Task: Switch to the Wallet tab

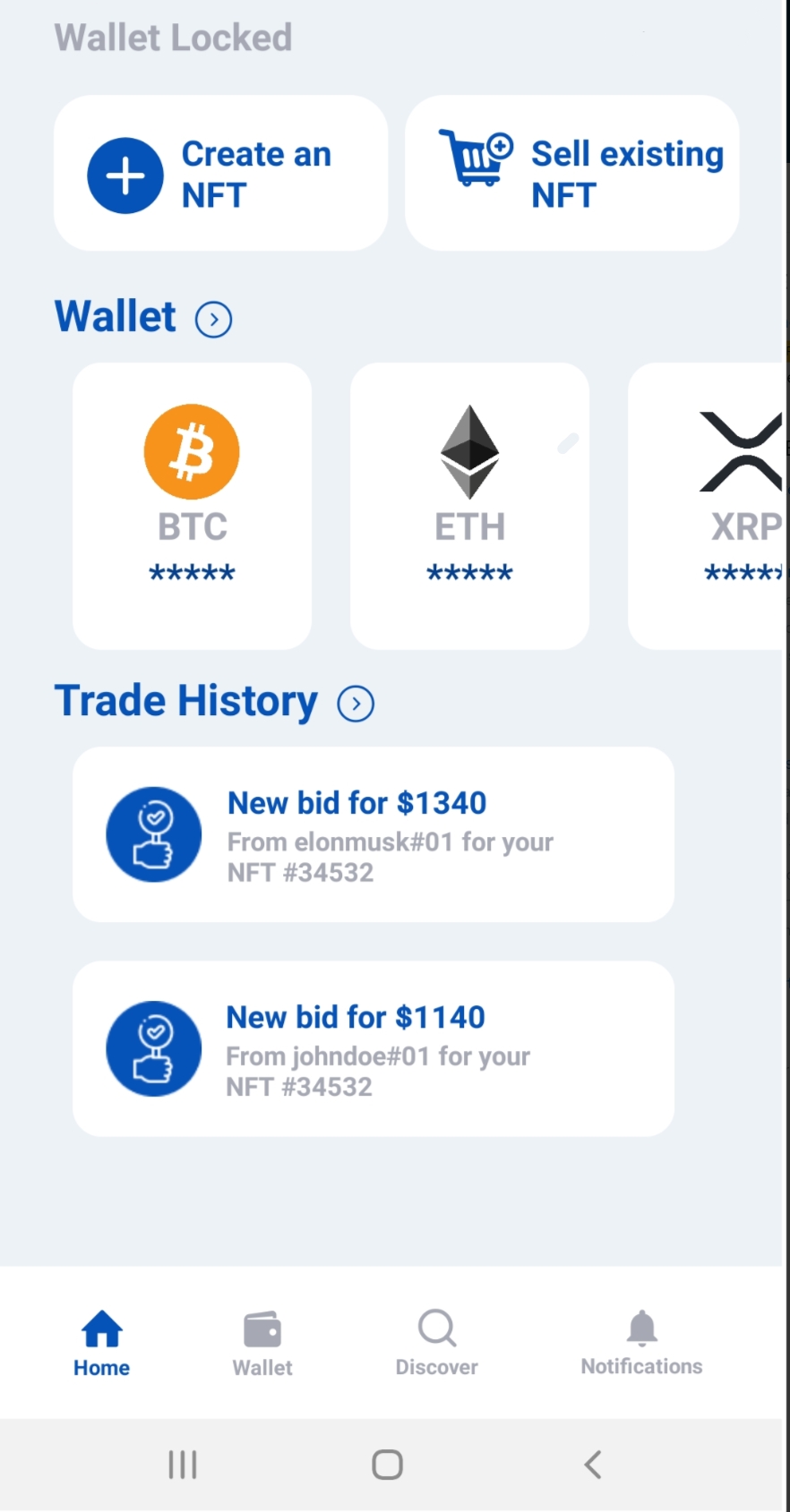Action: 262,1343
